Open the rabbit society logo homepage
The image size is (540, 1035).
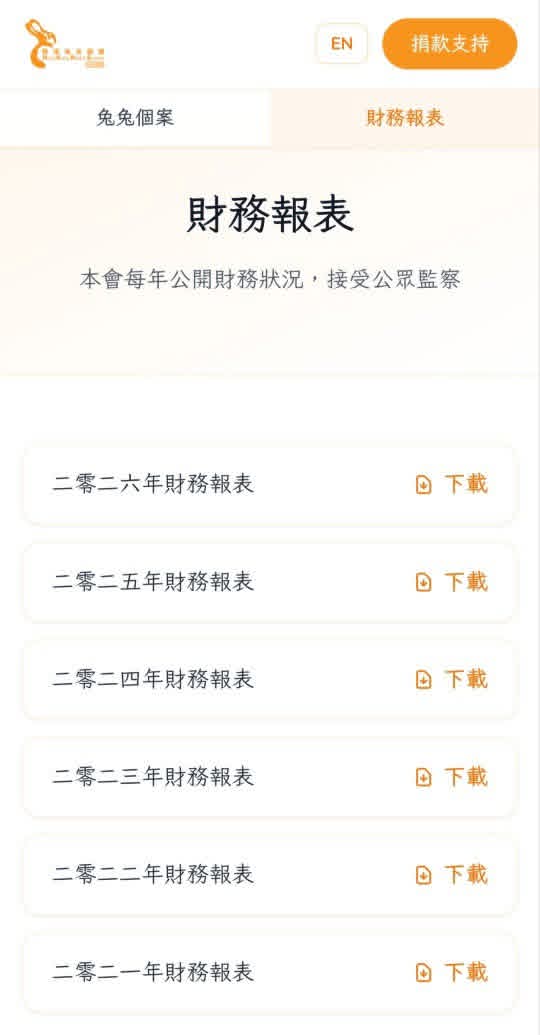[65, 44]
